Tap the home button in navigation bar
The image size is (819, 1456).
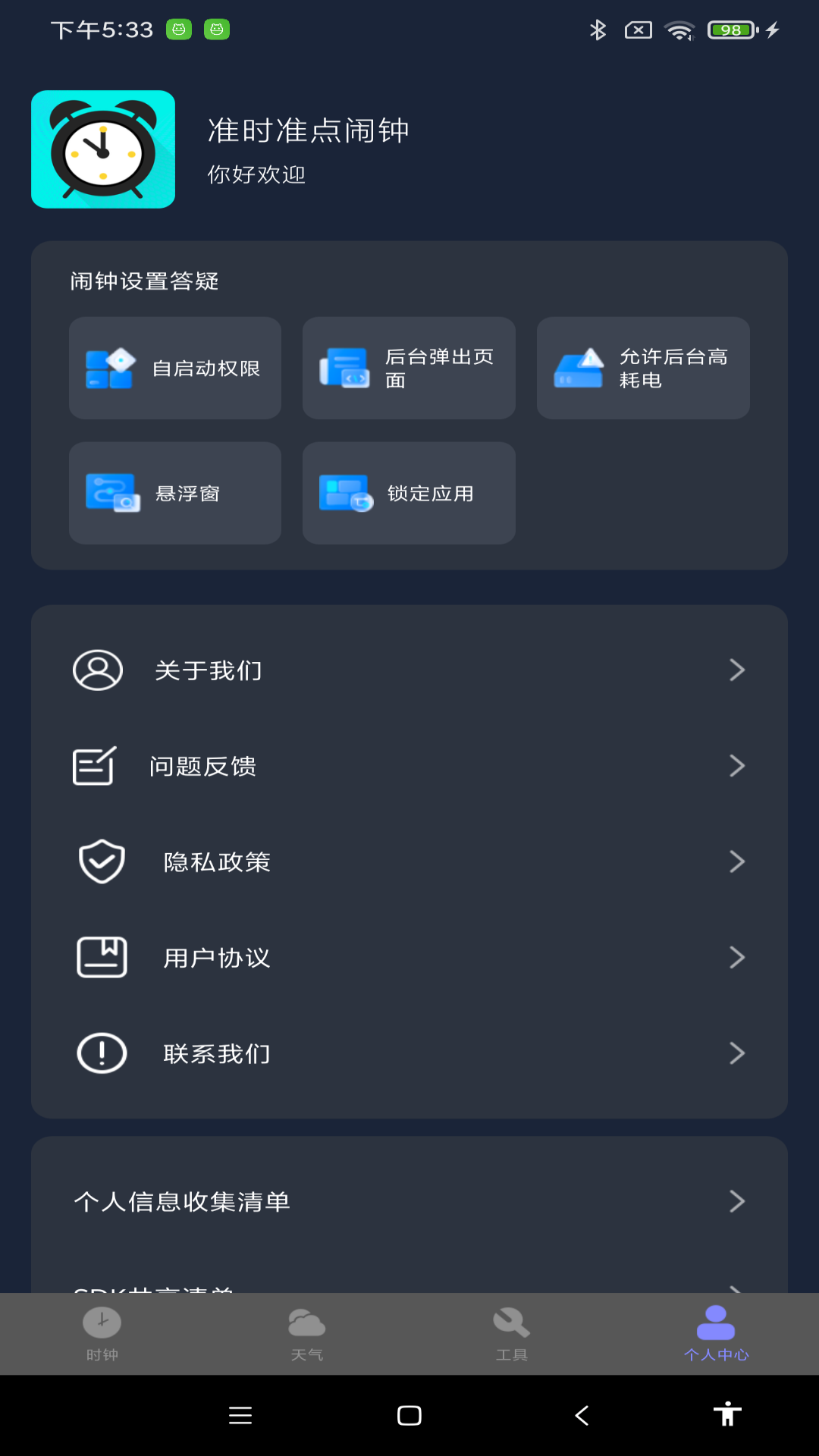(409, 1415)
